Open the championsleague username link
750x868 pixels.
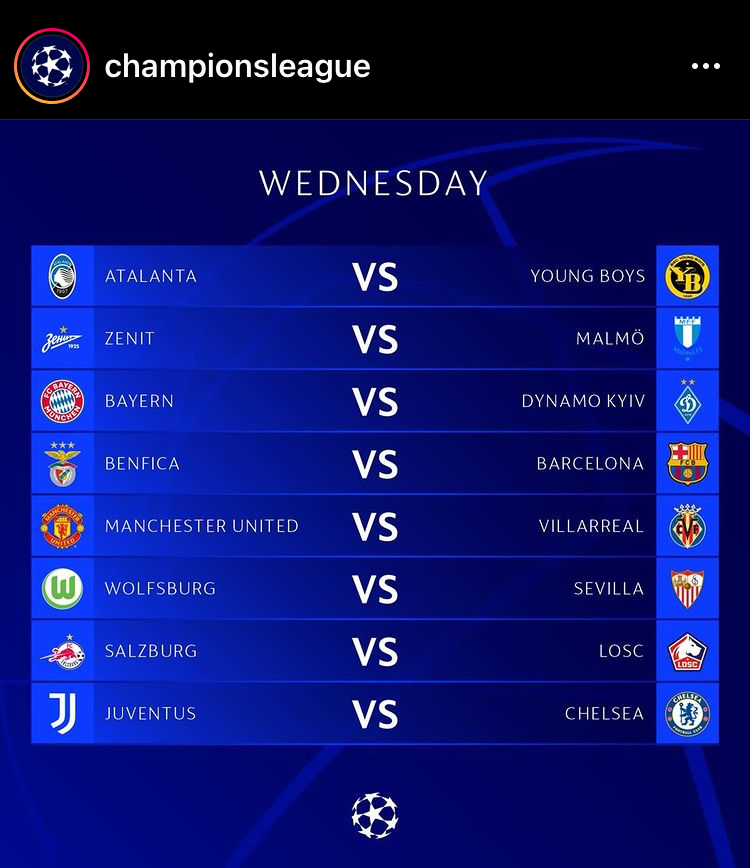pos(237,67)
